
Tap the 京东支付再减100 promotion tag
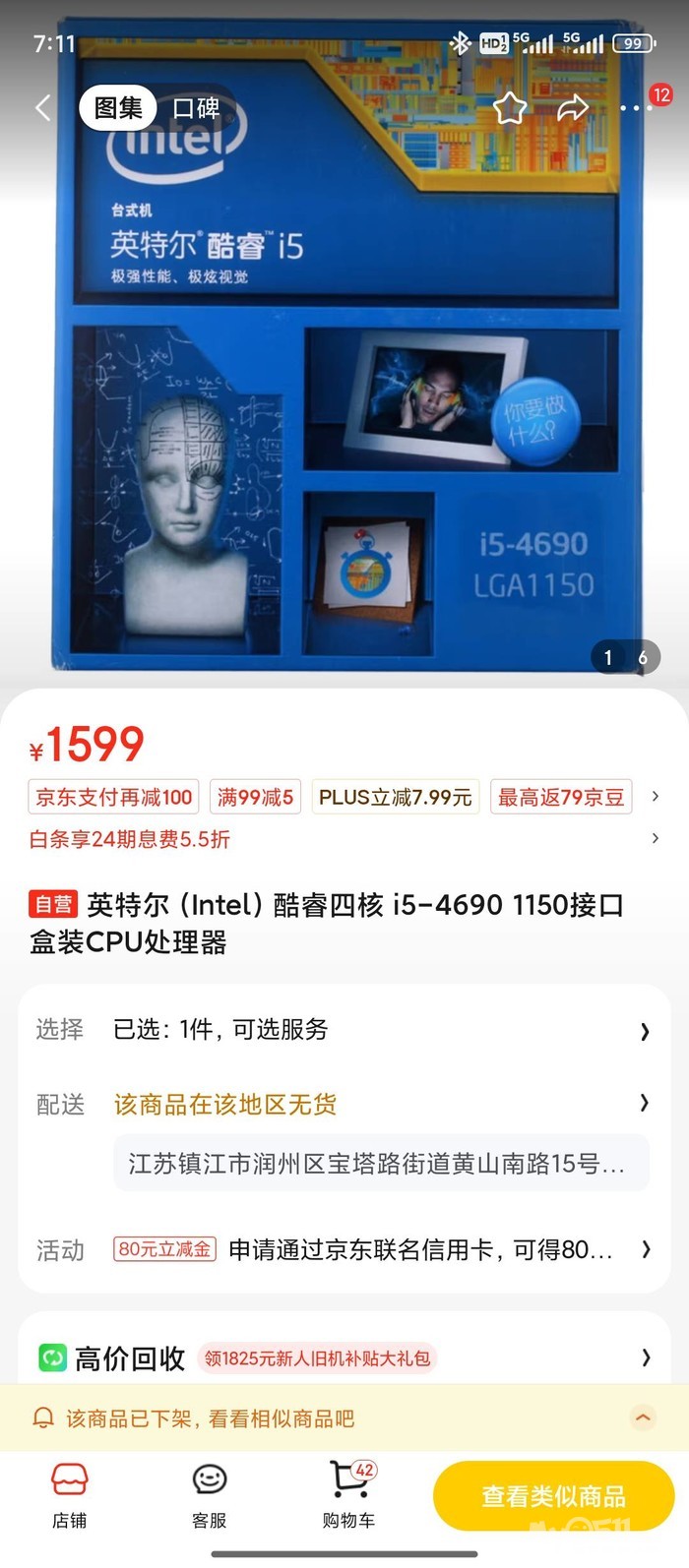114,797
